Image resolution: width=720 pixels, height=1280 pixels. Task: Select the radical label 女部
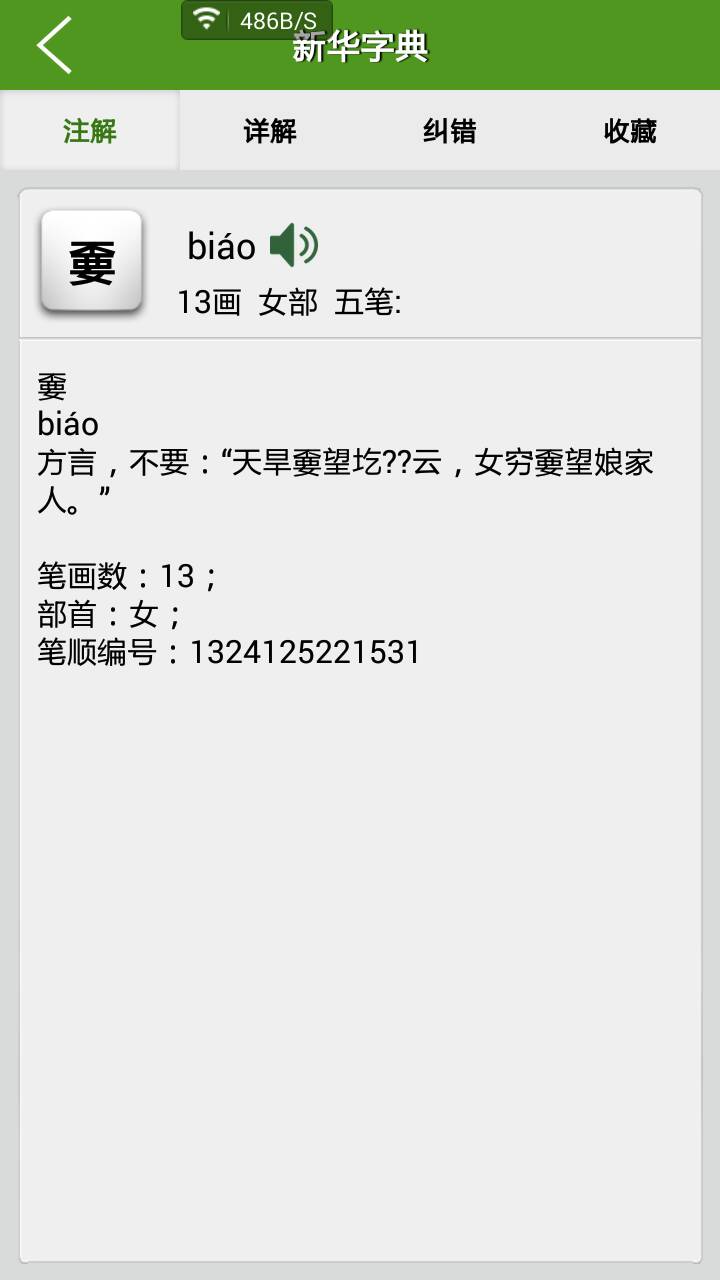288,298
